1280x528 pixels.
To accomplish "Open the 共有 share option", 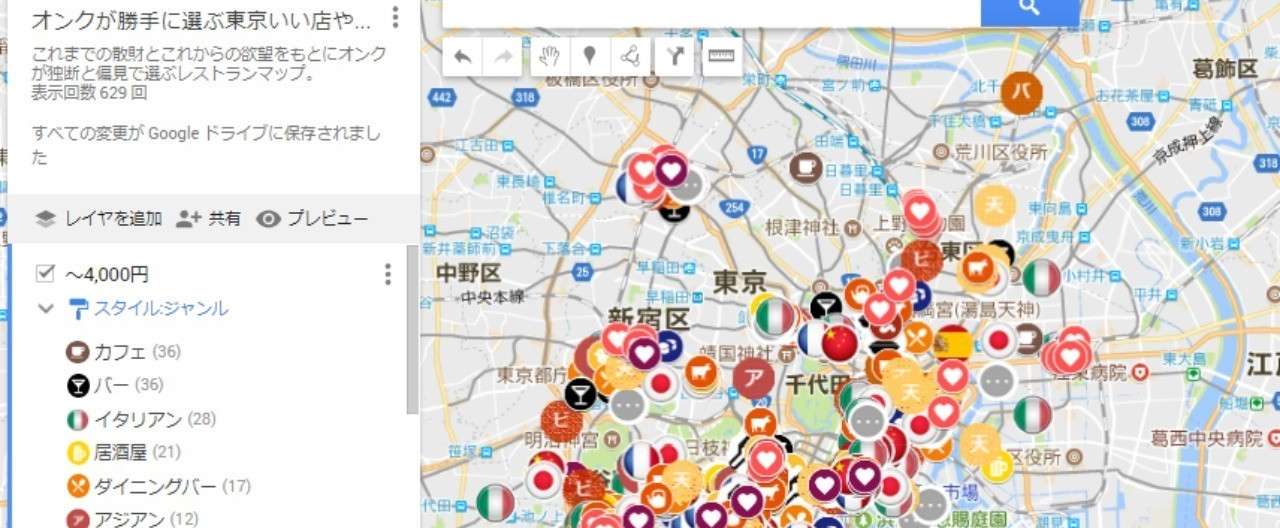I will point(209,219).
